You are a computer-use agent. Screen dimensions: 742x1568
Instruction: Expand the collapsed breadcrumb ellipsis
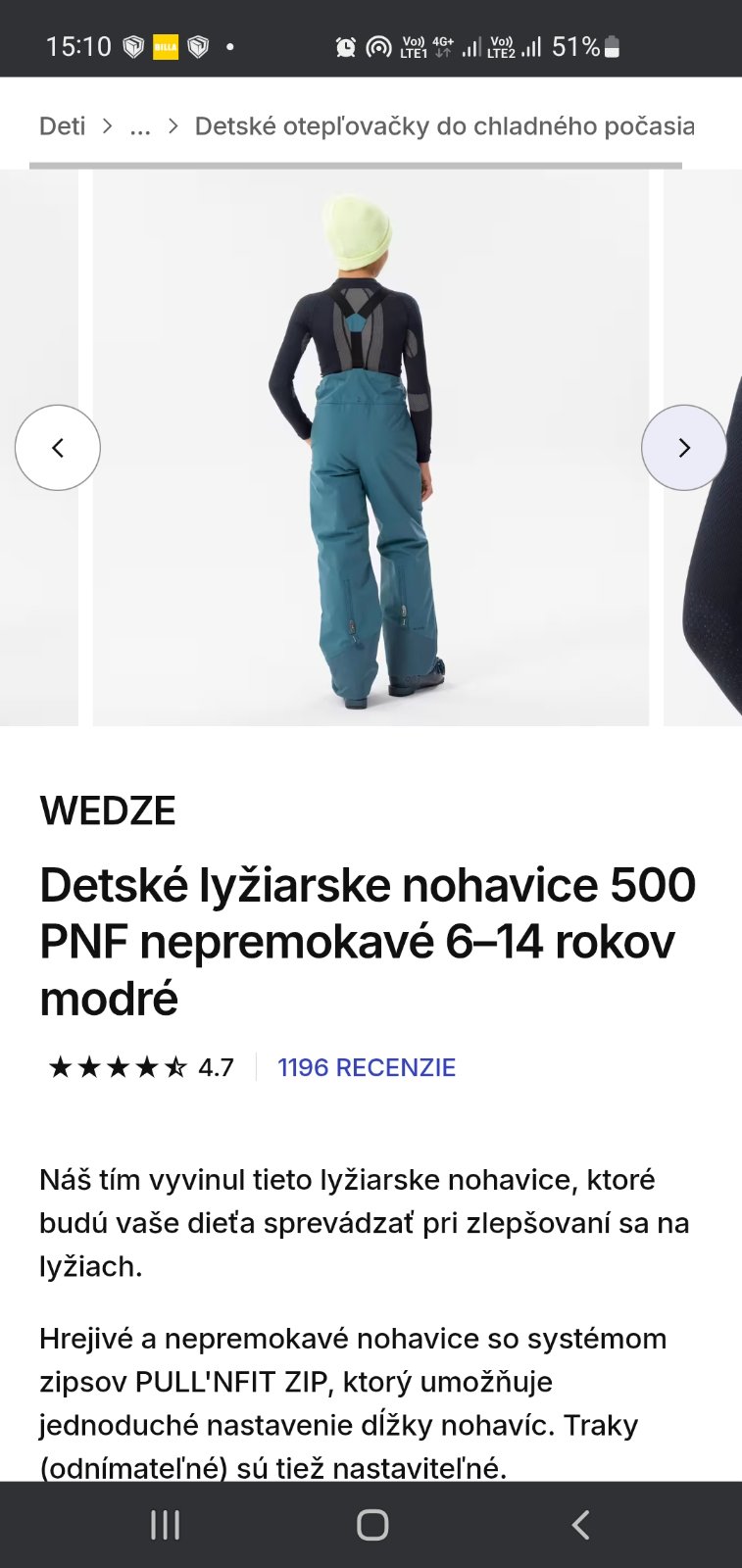click(x=140, y=126)
